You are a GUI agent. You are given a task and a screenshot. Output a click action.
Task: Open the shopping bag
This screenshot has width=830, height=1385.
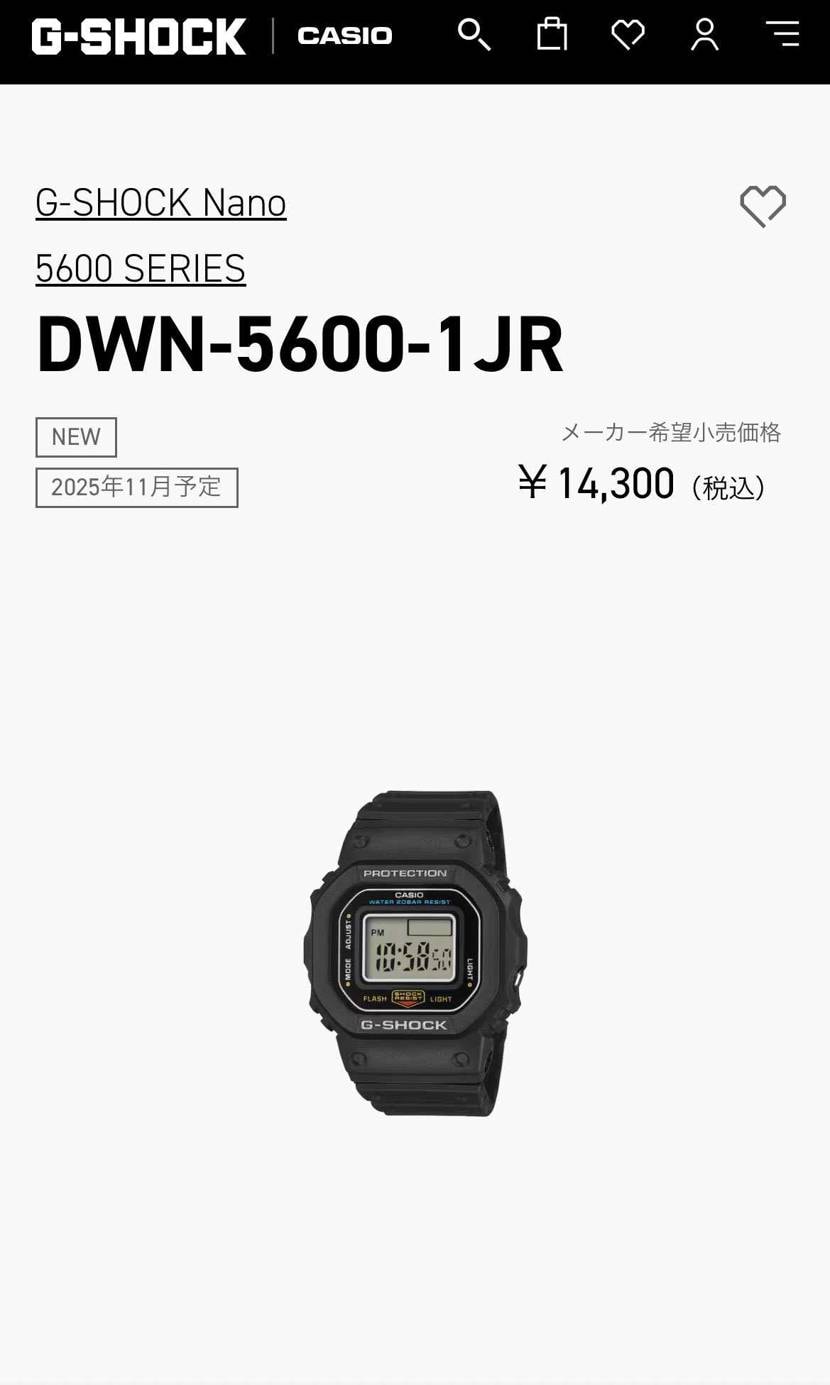tap(551, 35)
